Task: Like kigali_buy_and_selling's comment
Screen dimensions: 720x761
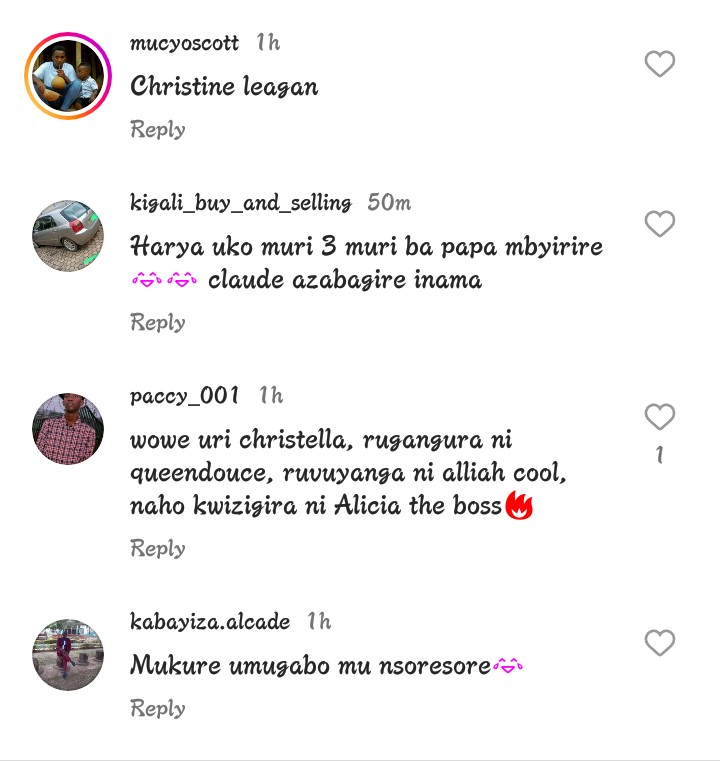Action: pyautogui.click(x=659, y=224)
